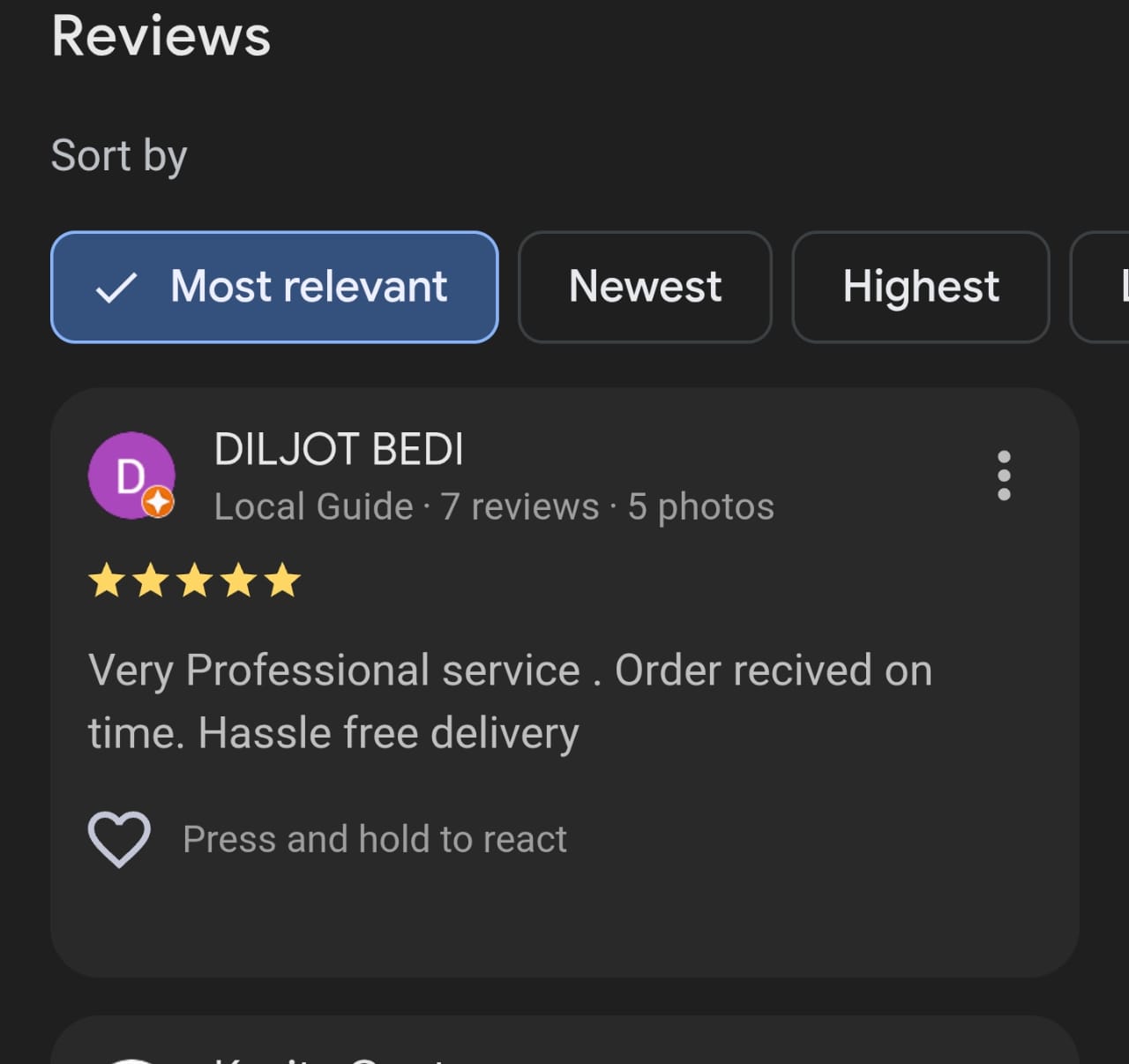Image resolution: width=1129 pixels, height=1064 pixels.
Task: Open overflow menu on DILJOT BEDI's review
Action: [1004, 476]
